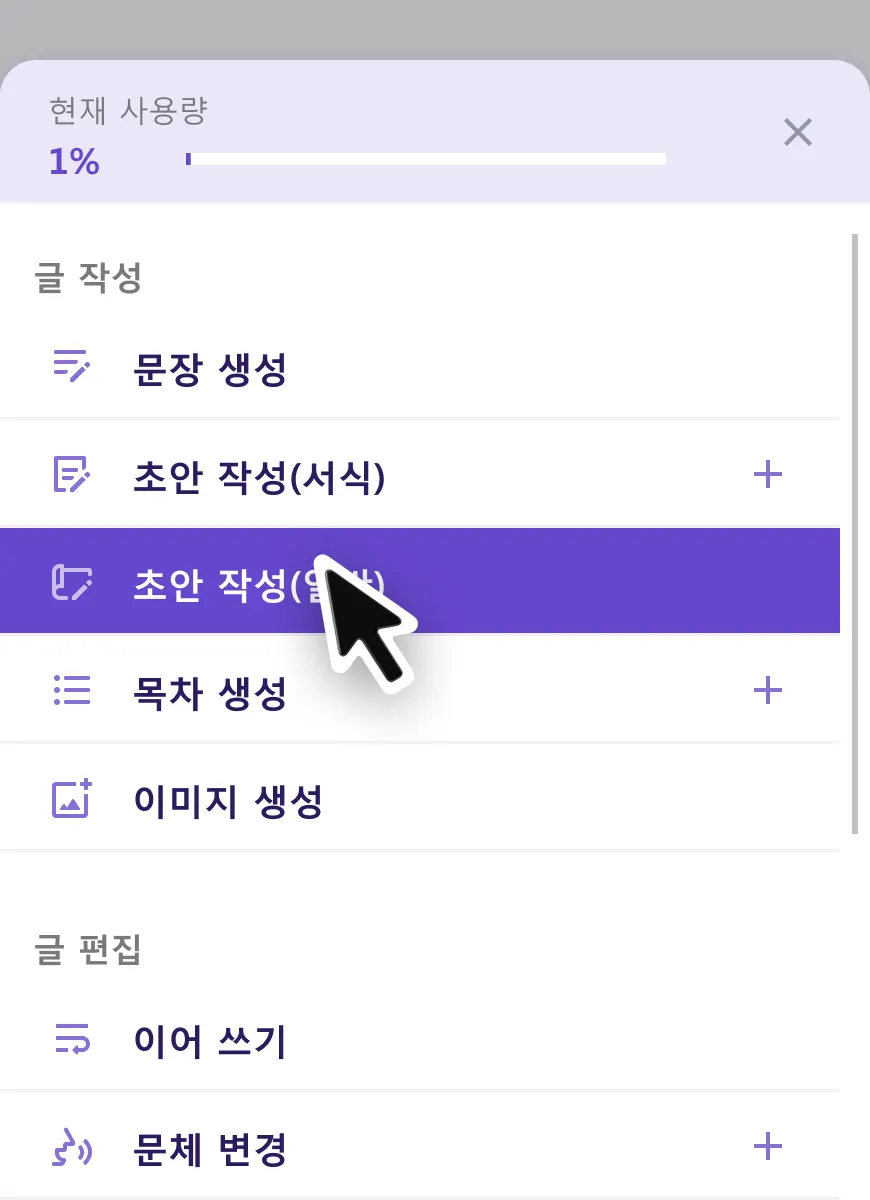Start 이미지 생성

coord(227,801)
